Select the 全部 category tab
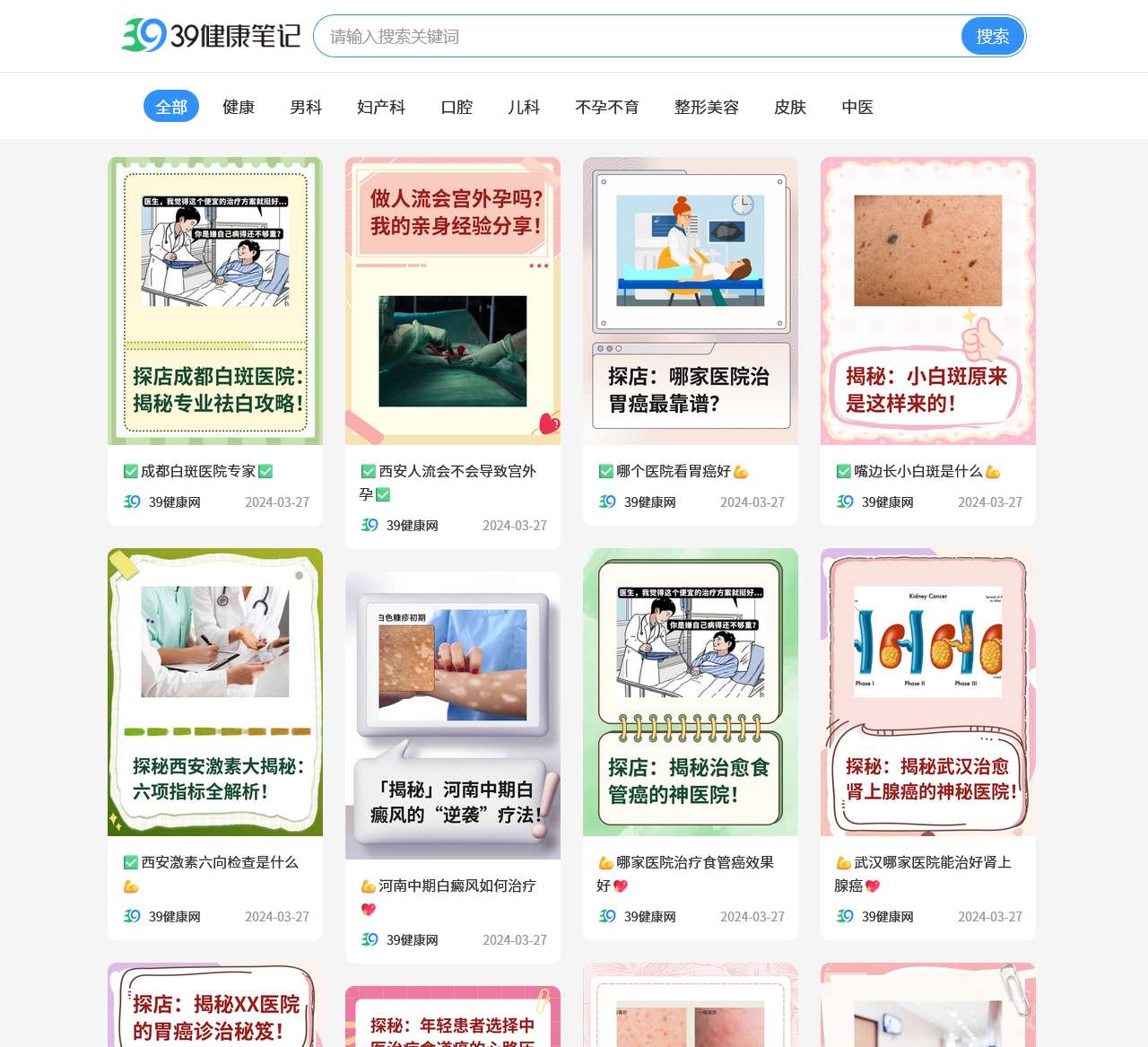This screenshot has width=1148, height=1047. 171,107
